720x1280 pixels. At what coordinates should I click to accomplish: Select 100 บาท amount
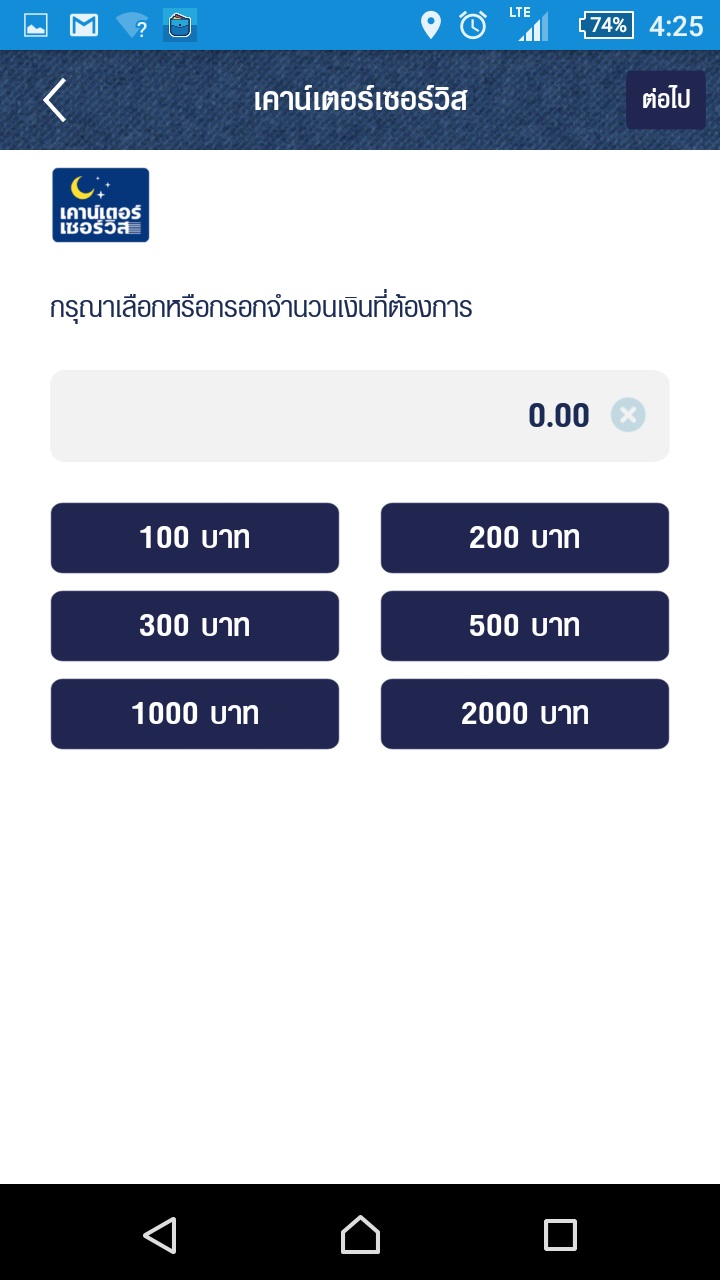click(x=195, y=538)
